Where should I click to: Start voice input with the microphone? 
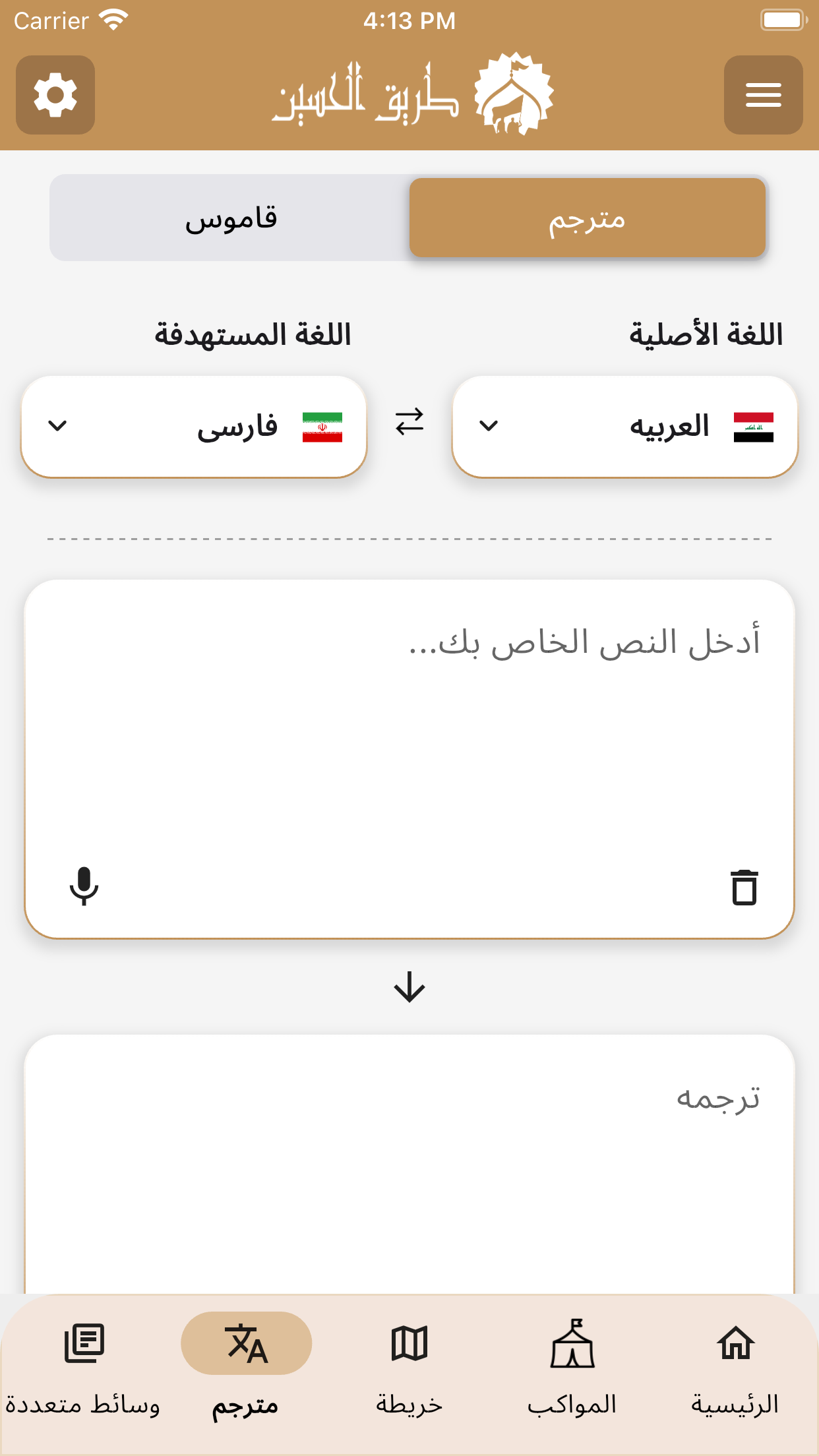pyautogui.click(x=84, y=886)
